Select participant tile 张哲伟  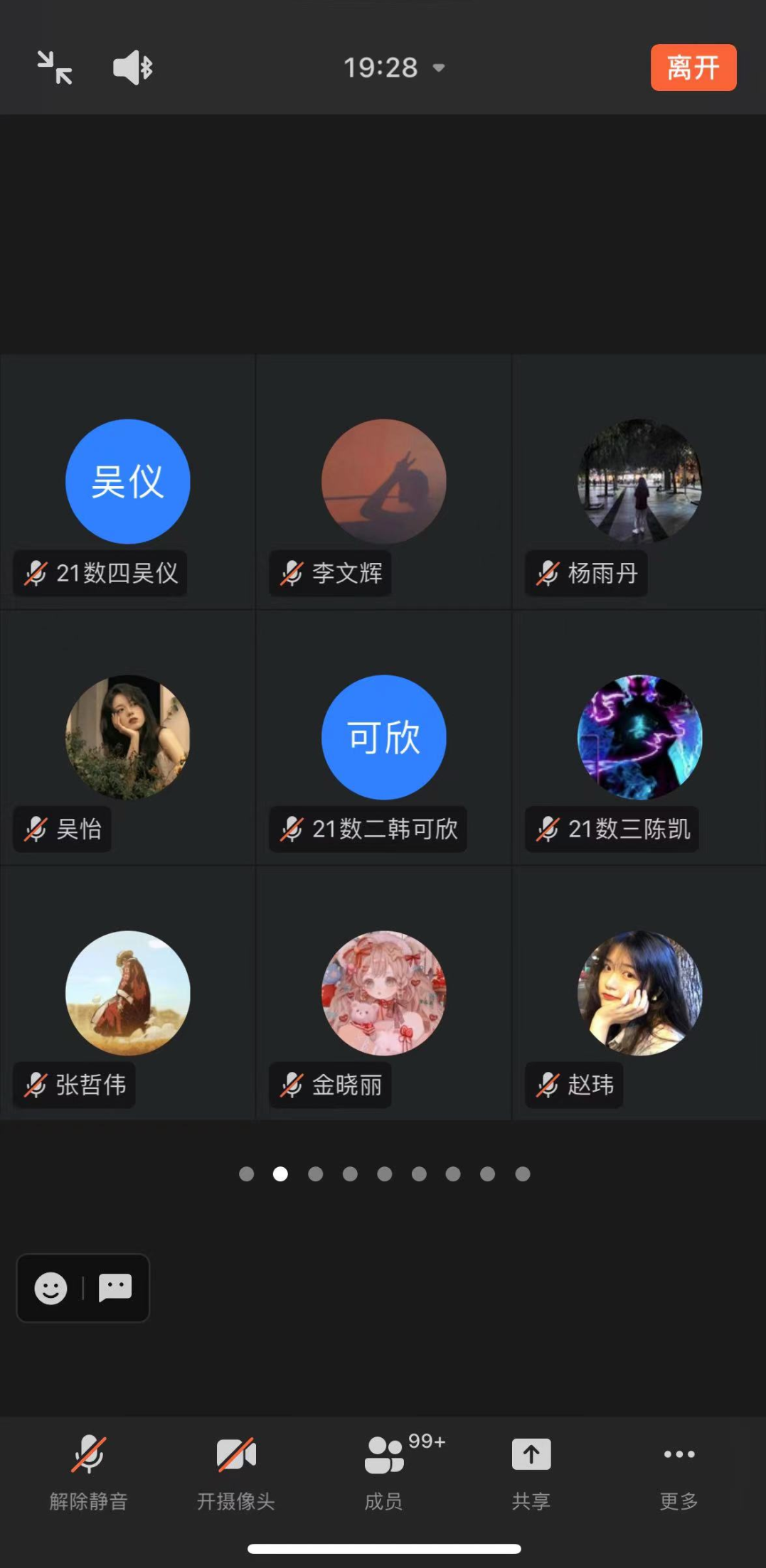tap(128, 993)
